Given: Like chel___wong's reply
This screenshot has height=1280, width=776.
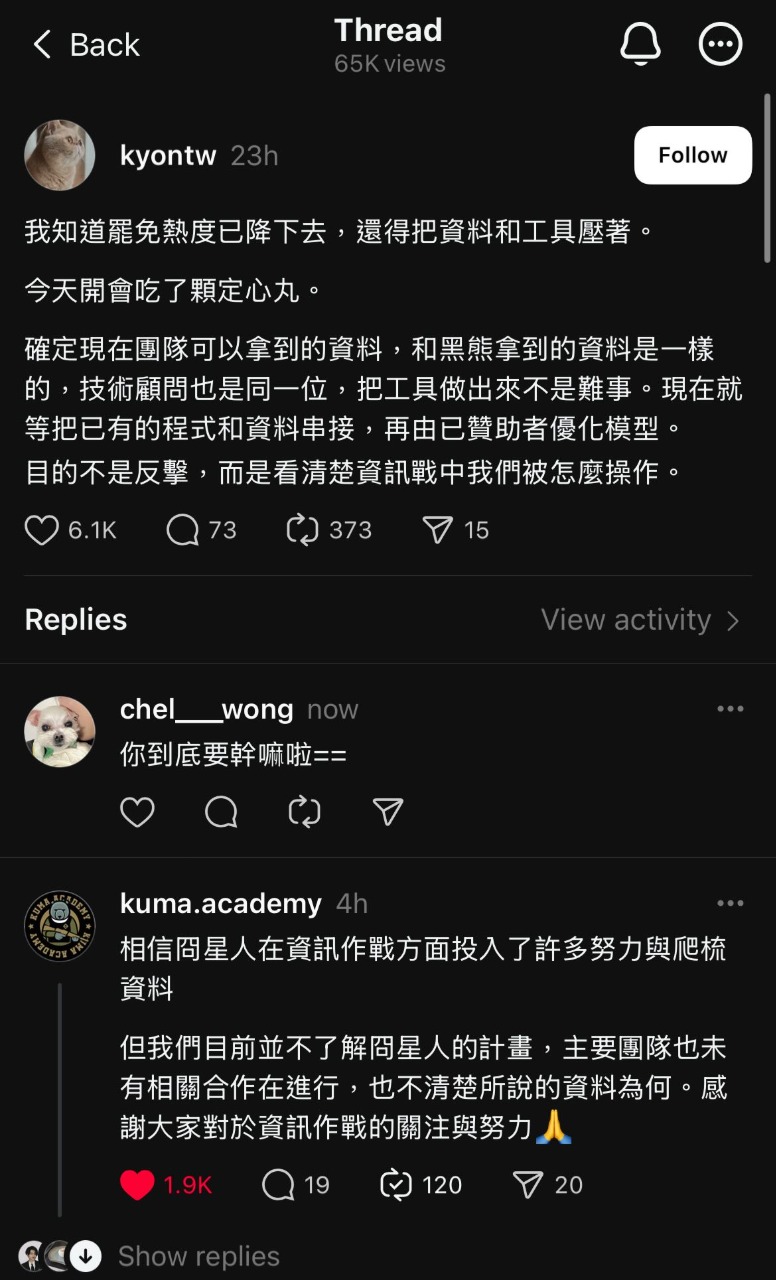Looking at the screenshot, I should tap(137, 811).
